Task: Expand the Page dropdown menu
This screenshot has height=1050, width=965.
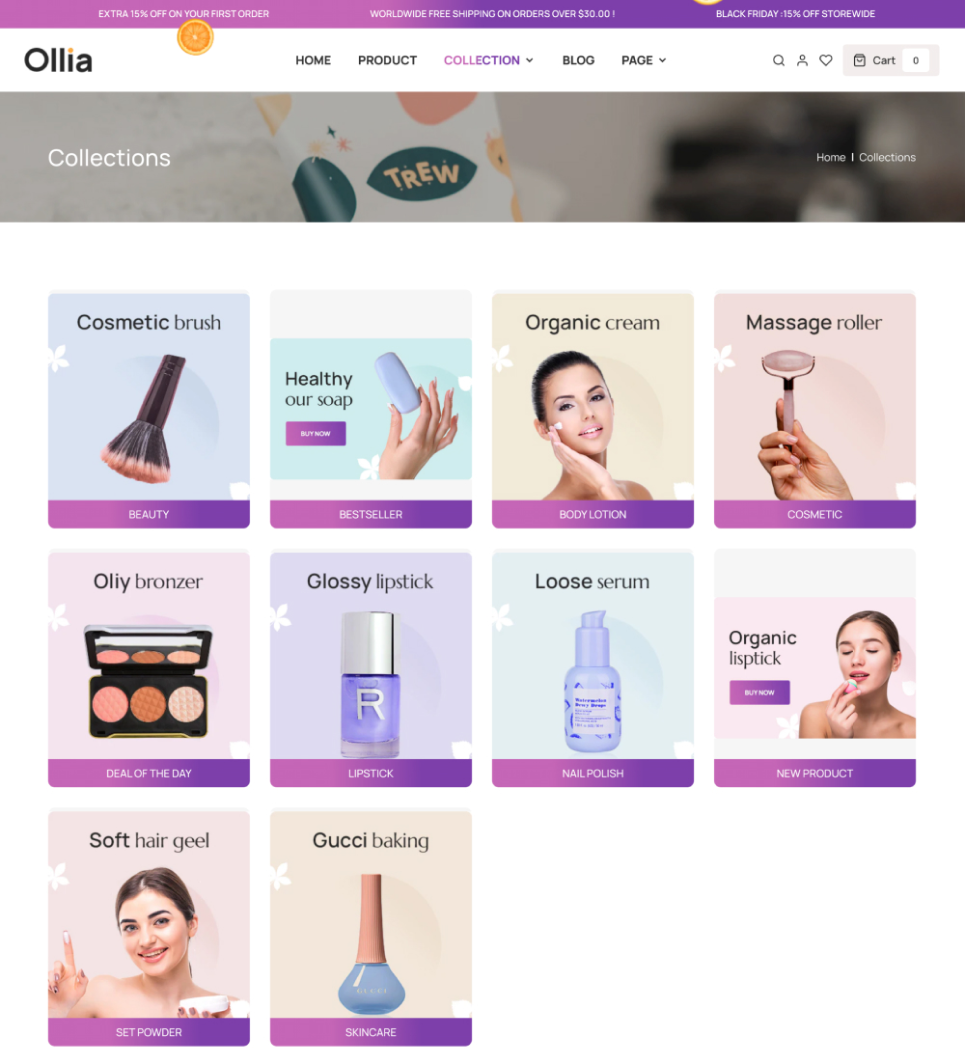Action: pos(643,61)
